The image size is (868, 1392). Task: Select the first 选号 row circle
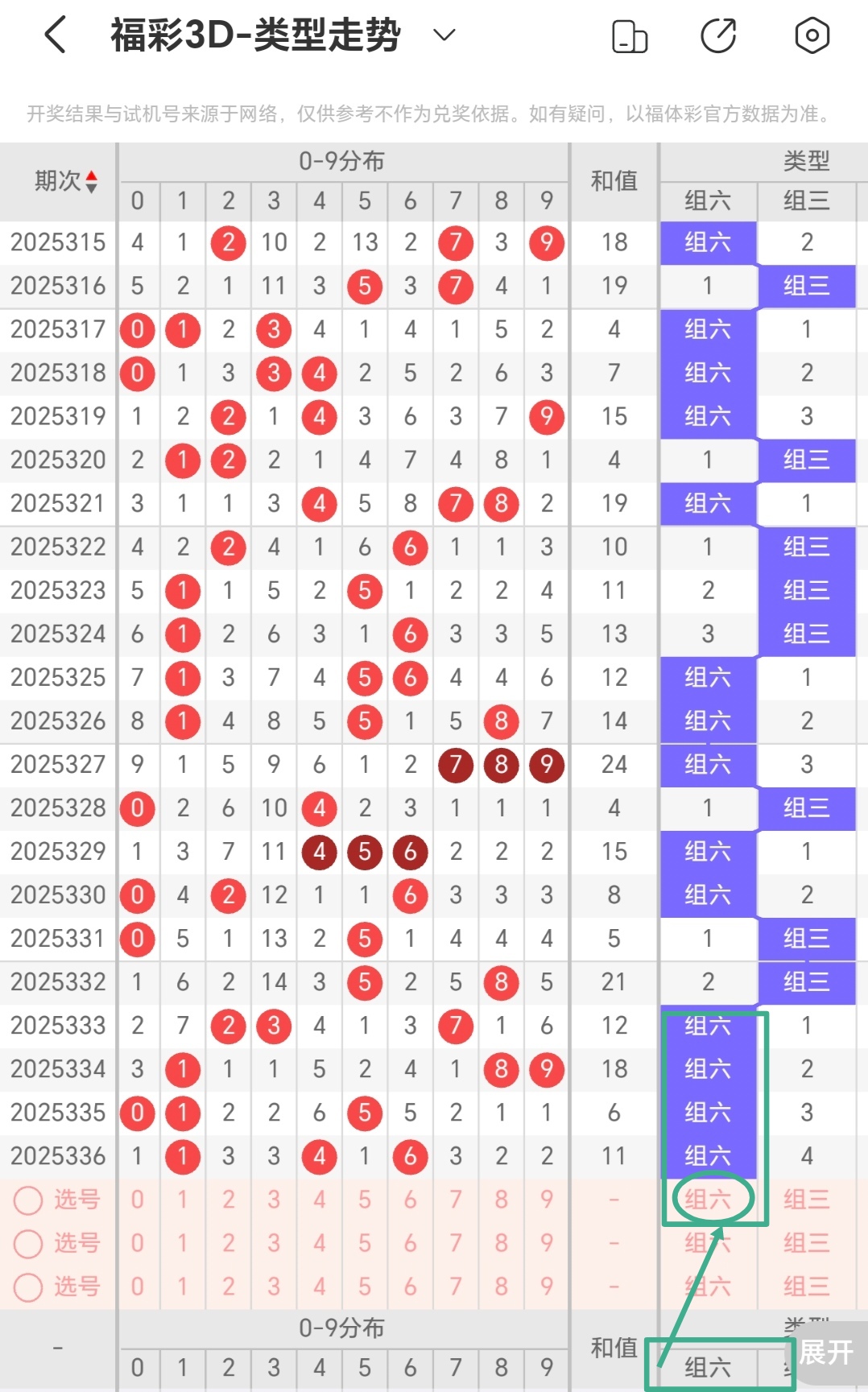[28, 1200]
